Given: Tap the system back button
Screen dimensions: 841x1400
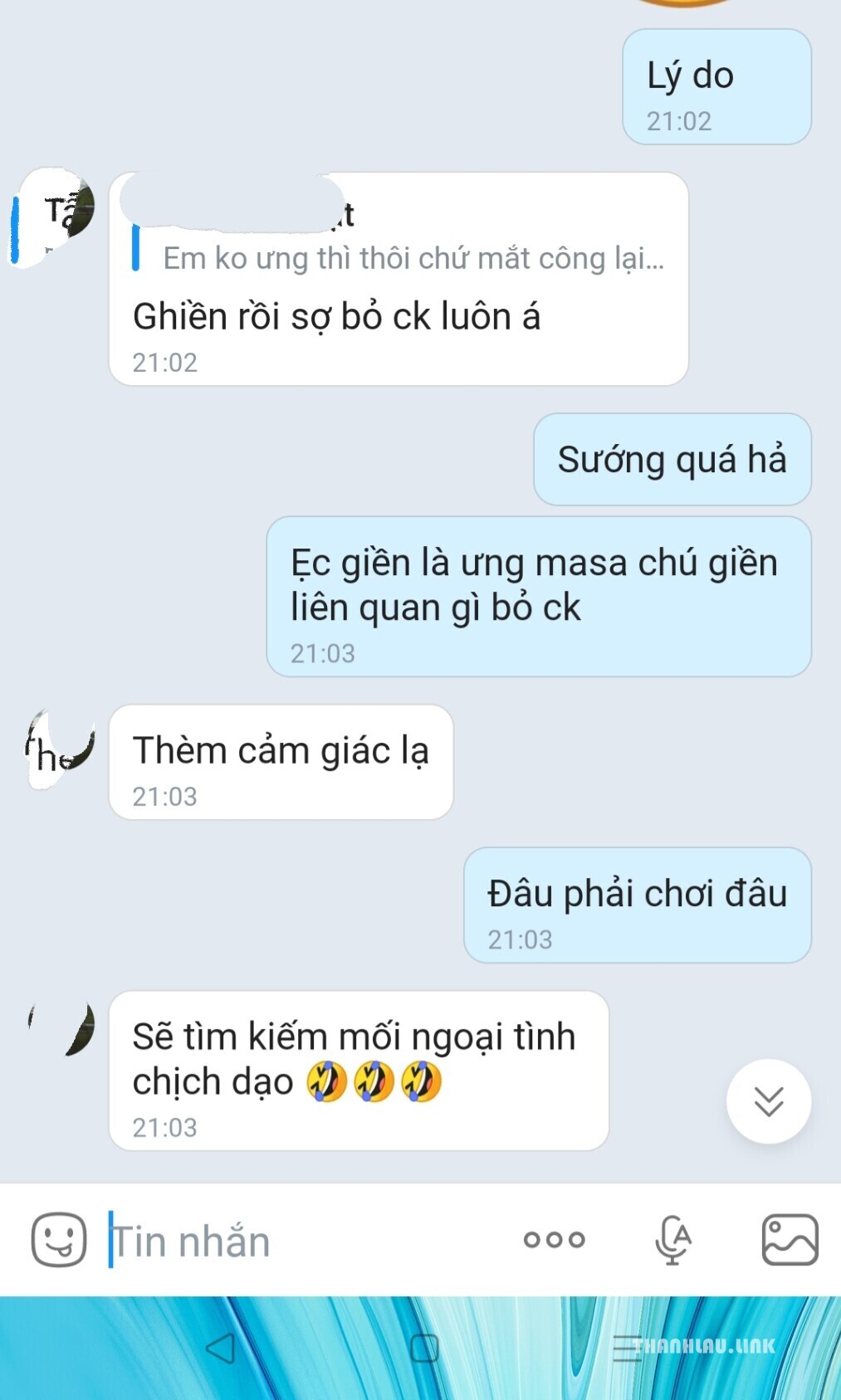Looking at the screenshot, I should tap(221, 1348).
